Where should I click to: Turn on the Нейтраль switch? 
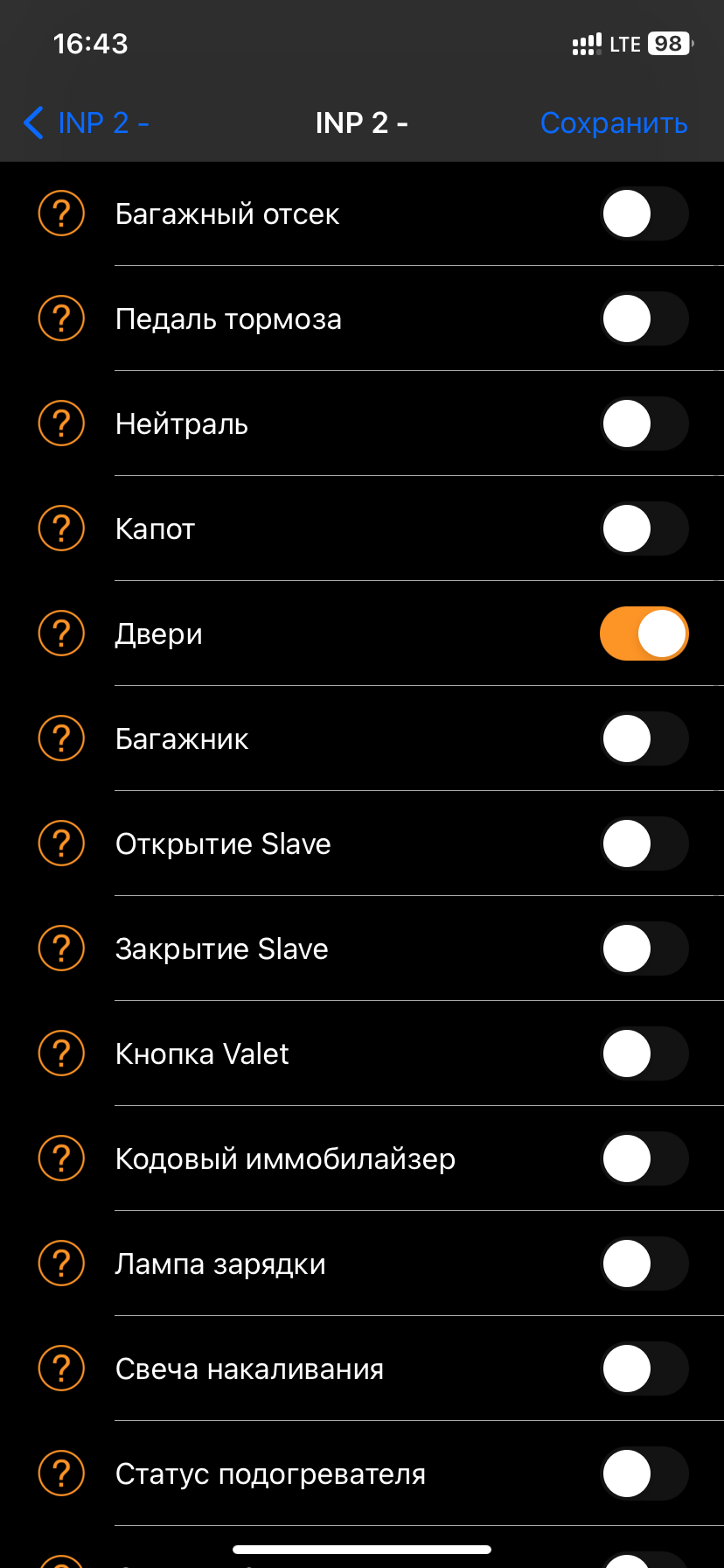[x=644, y=423]
